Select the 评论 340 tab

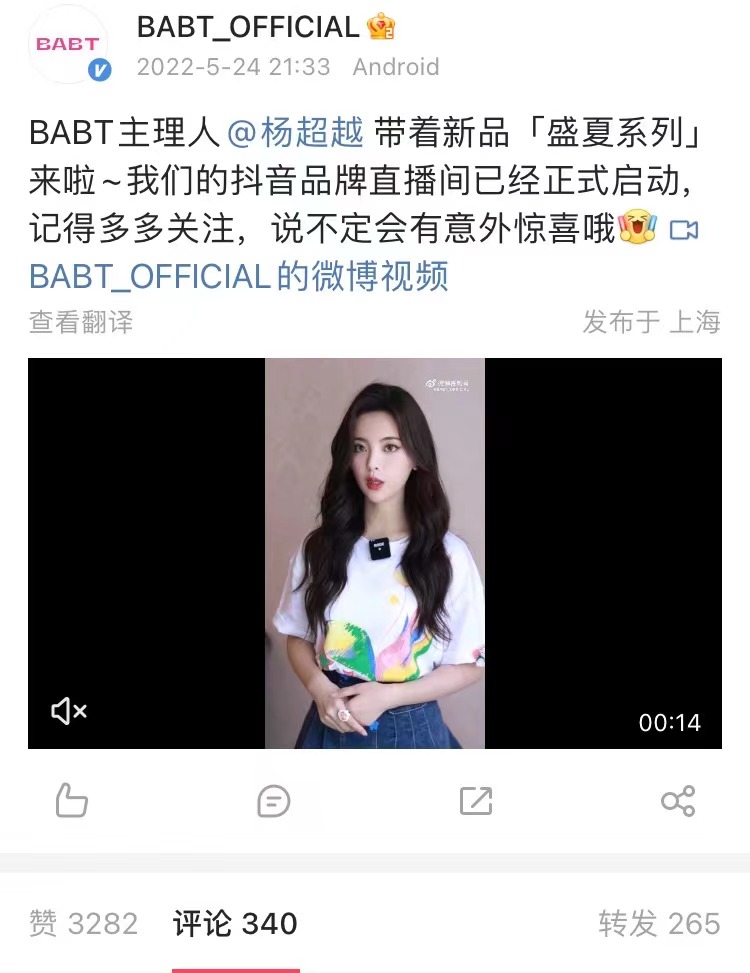coord(235,923)
